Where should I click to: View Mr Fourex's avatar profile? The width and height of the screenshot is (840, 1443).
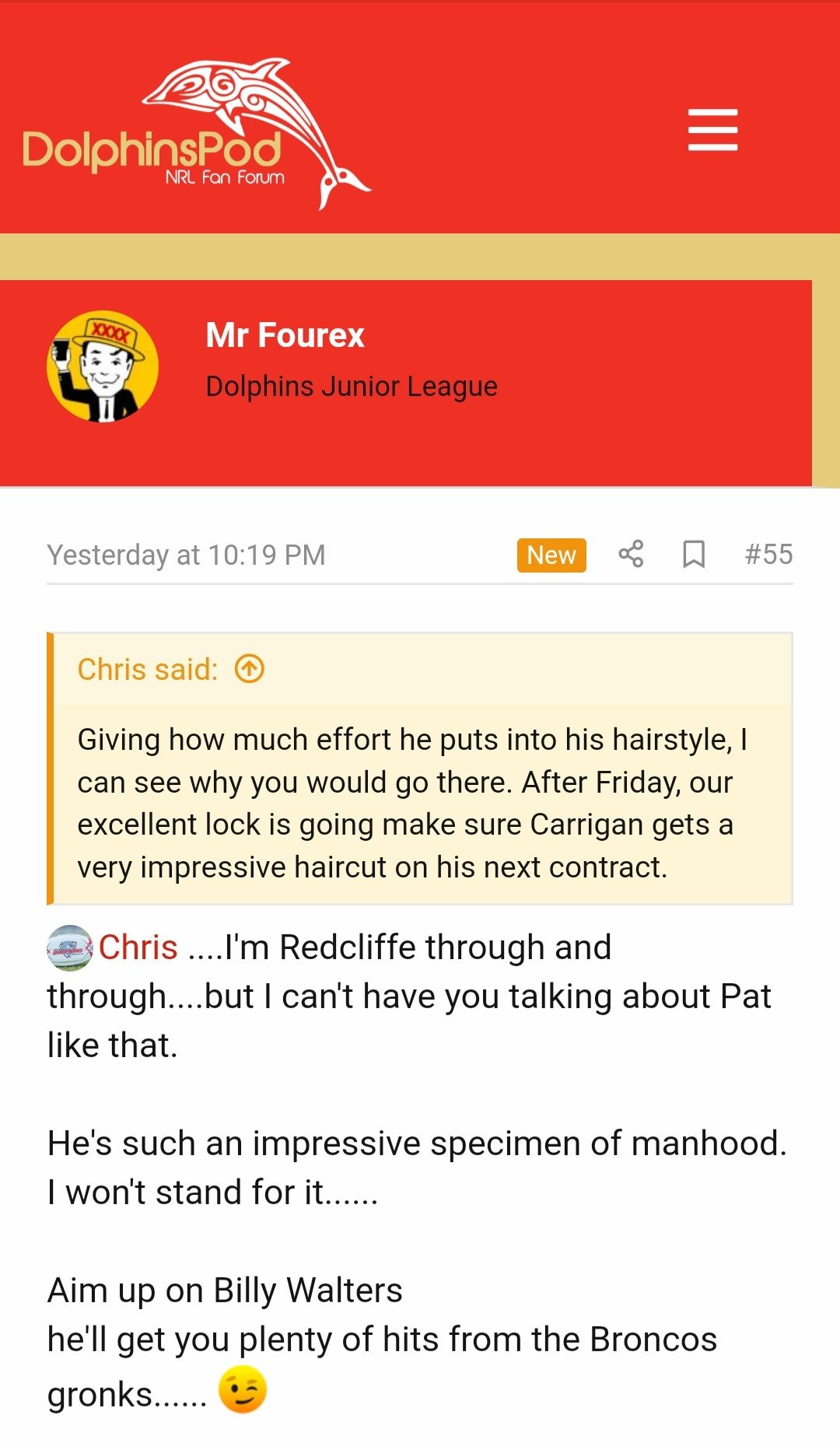point(103,366)
